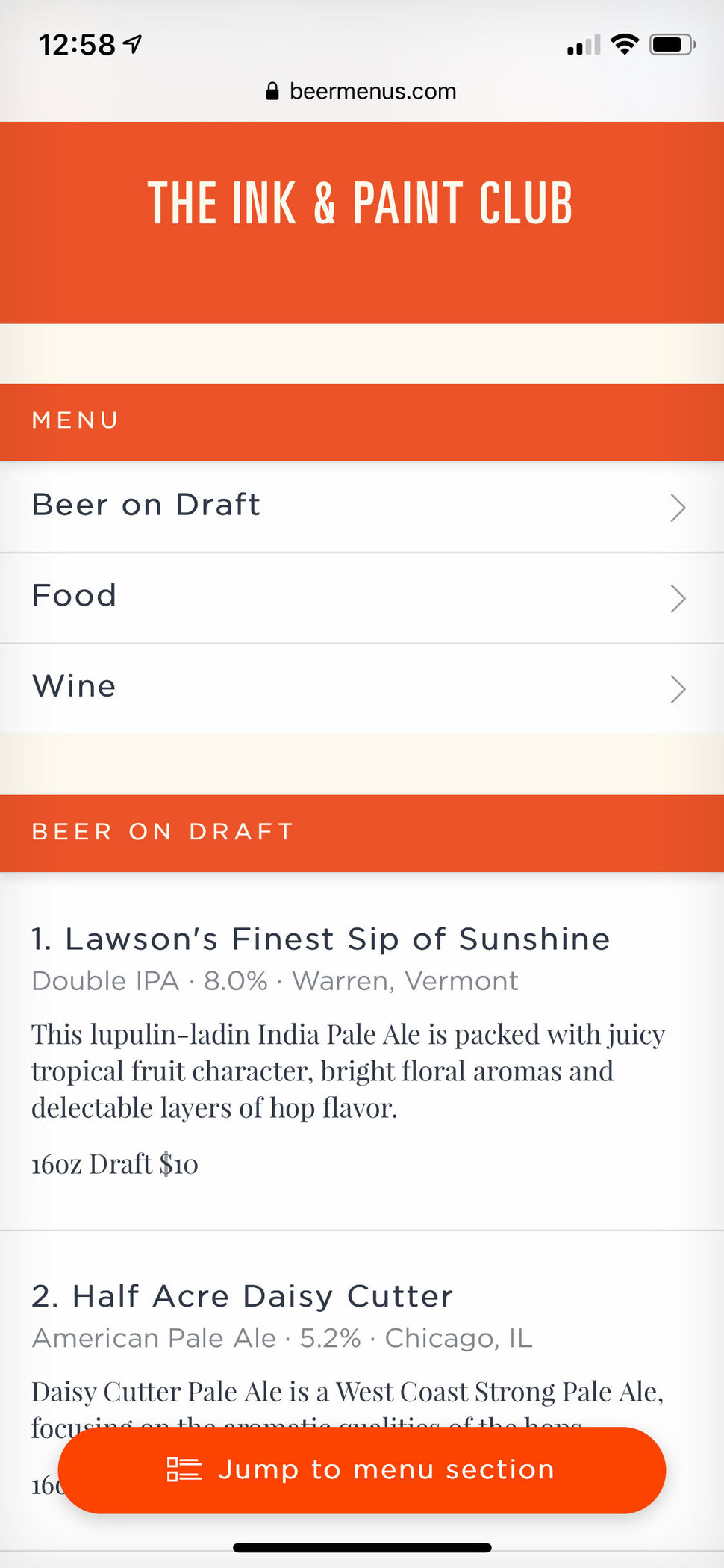
Task: Tap the BEER ON DRAFT section header
Action: [161, 831]
